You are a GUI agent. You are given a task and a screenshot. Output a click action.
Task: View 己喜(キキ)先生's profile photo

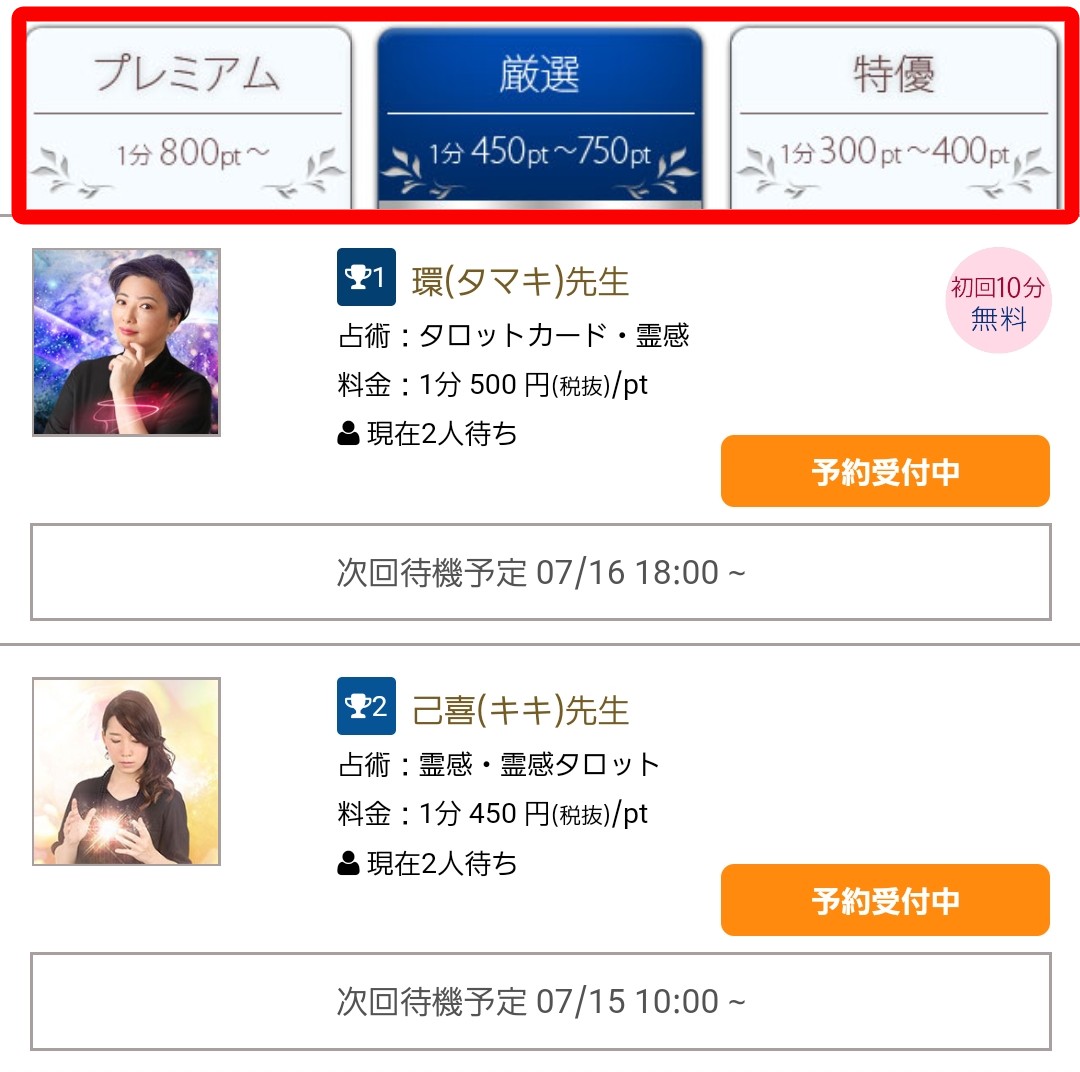coord(126,771)
